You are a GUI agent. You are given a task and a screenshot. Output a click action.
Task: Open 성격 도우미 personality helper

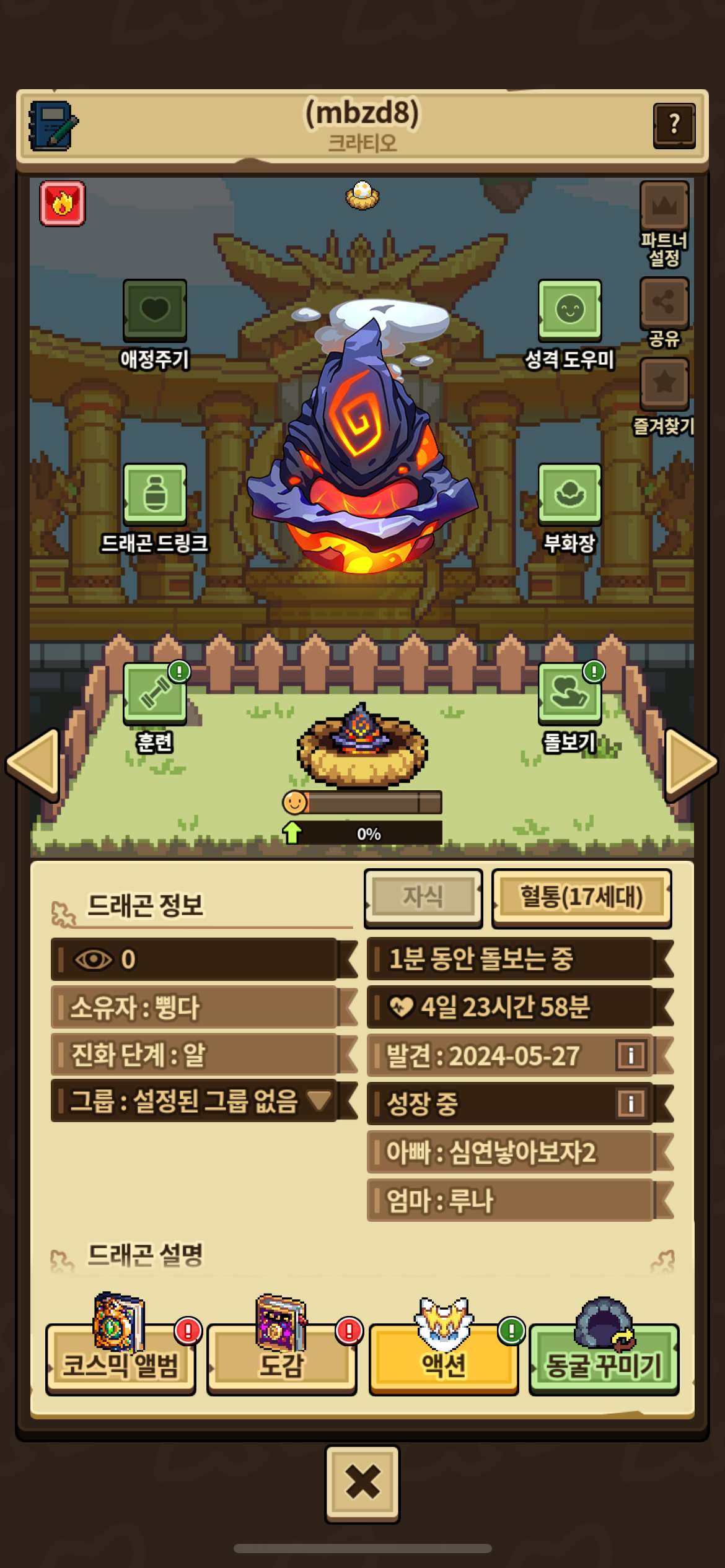click(569, 310)
